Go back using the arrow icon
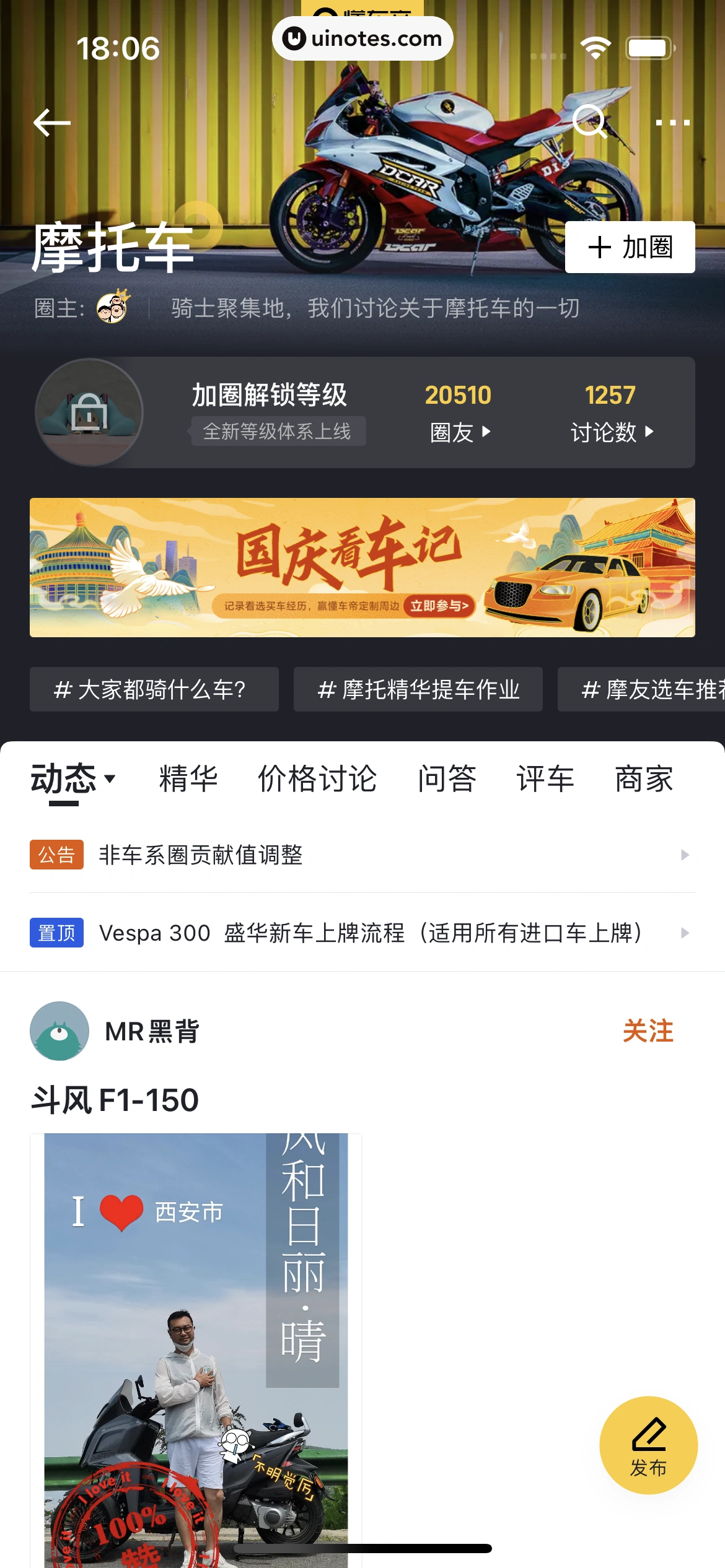 pyautogui.click(x=52, y=123)
